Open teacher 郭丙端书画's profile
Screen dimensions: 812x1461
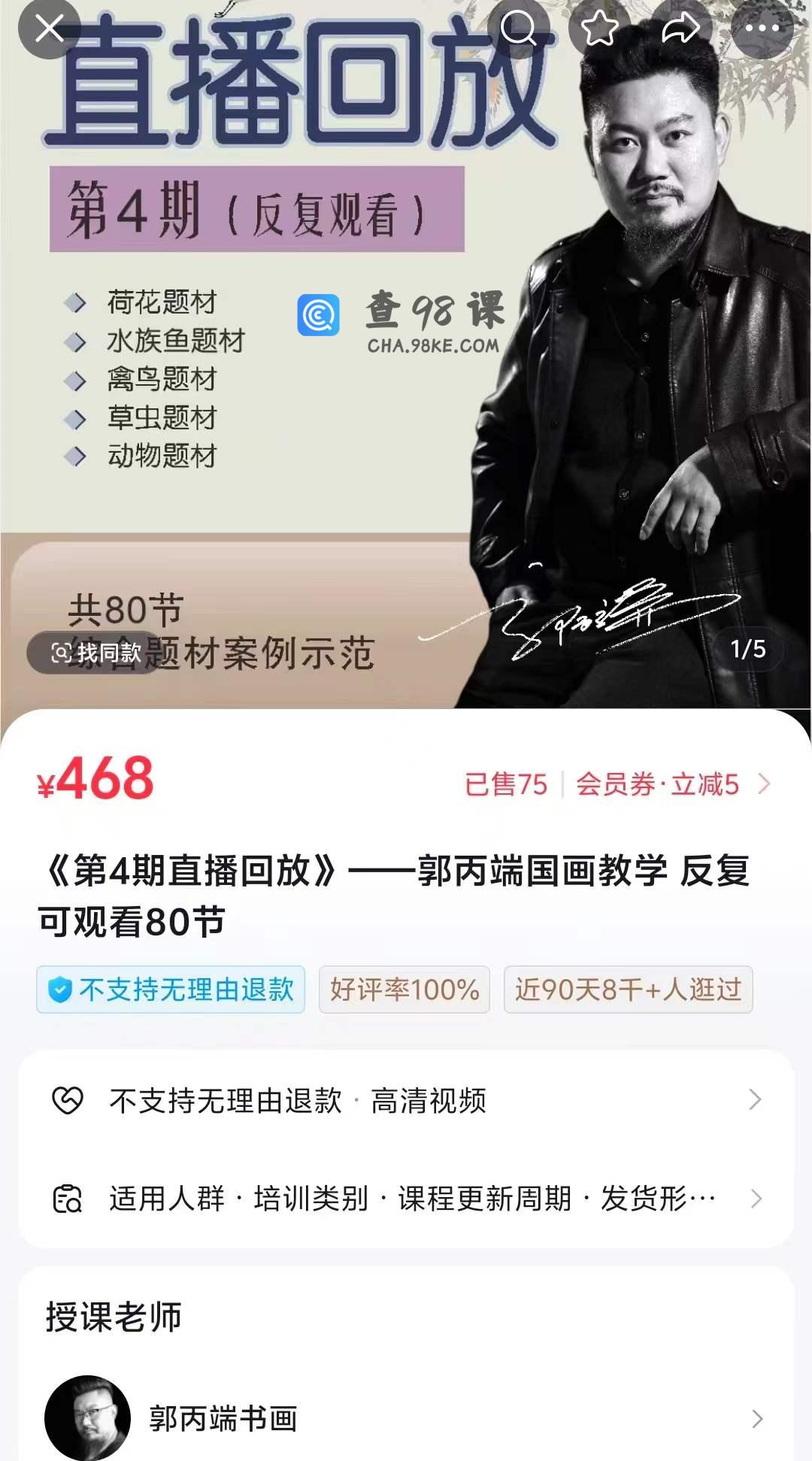point(406,1418)
